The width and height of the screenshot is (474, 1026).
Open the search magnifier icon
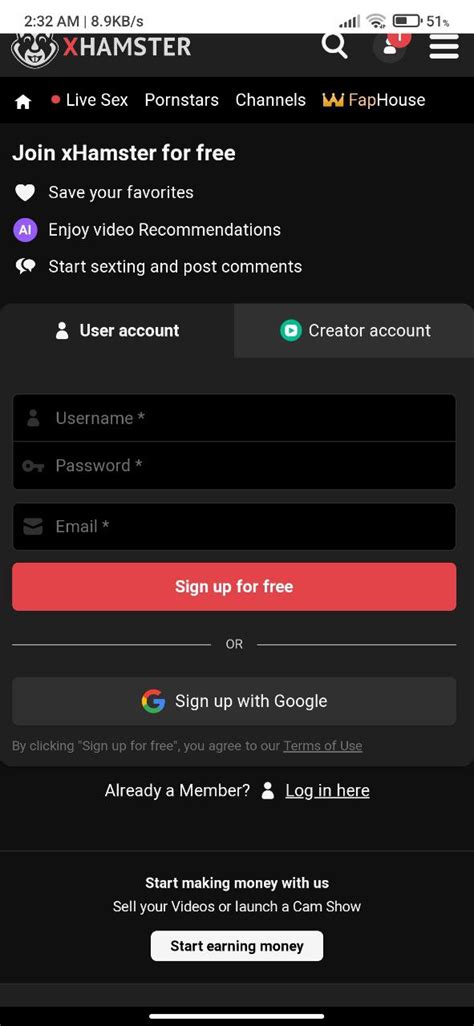(334, 46)
